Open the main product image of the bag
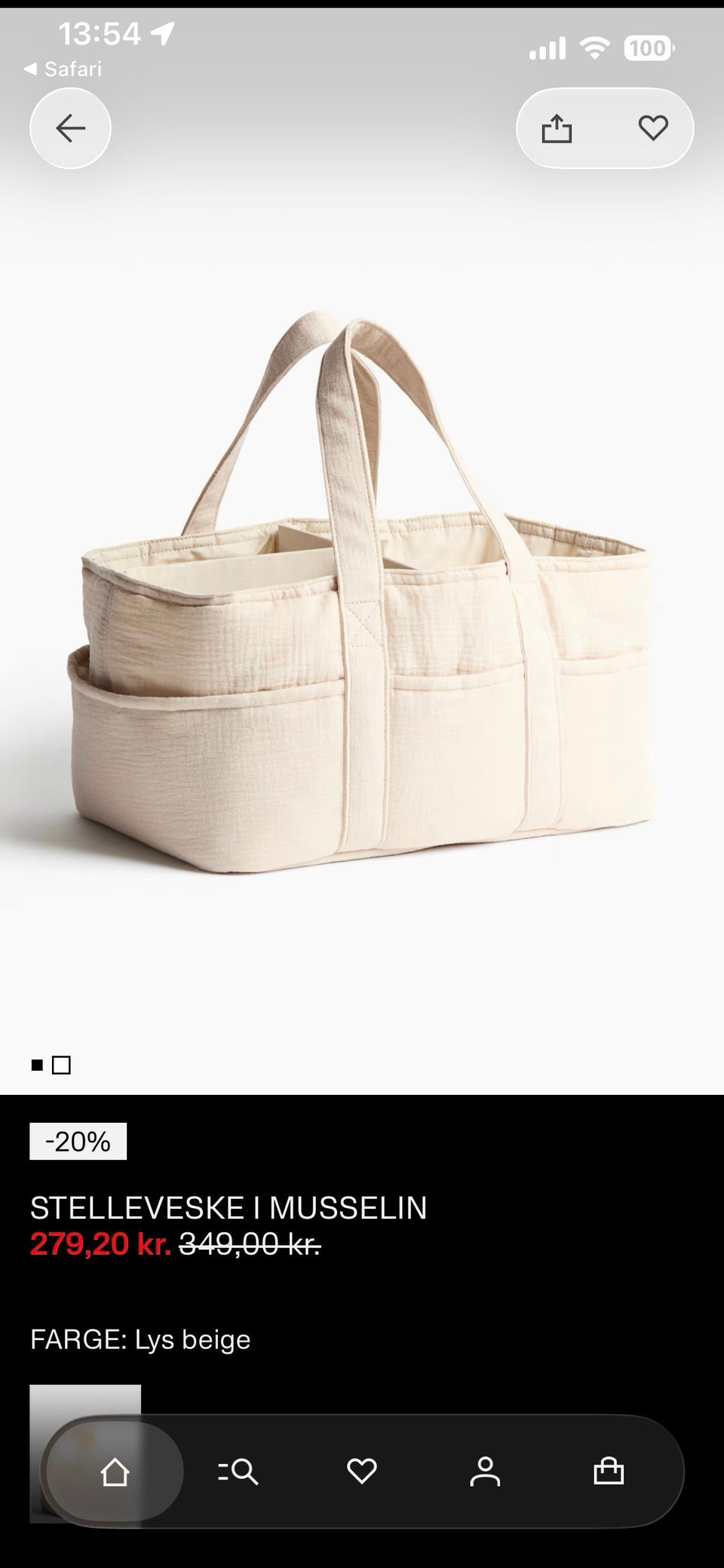 362,595
